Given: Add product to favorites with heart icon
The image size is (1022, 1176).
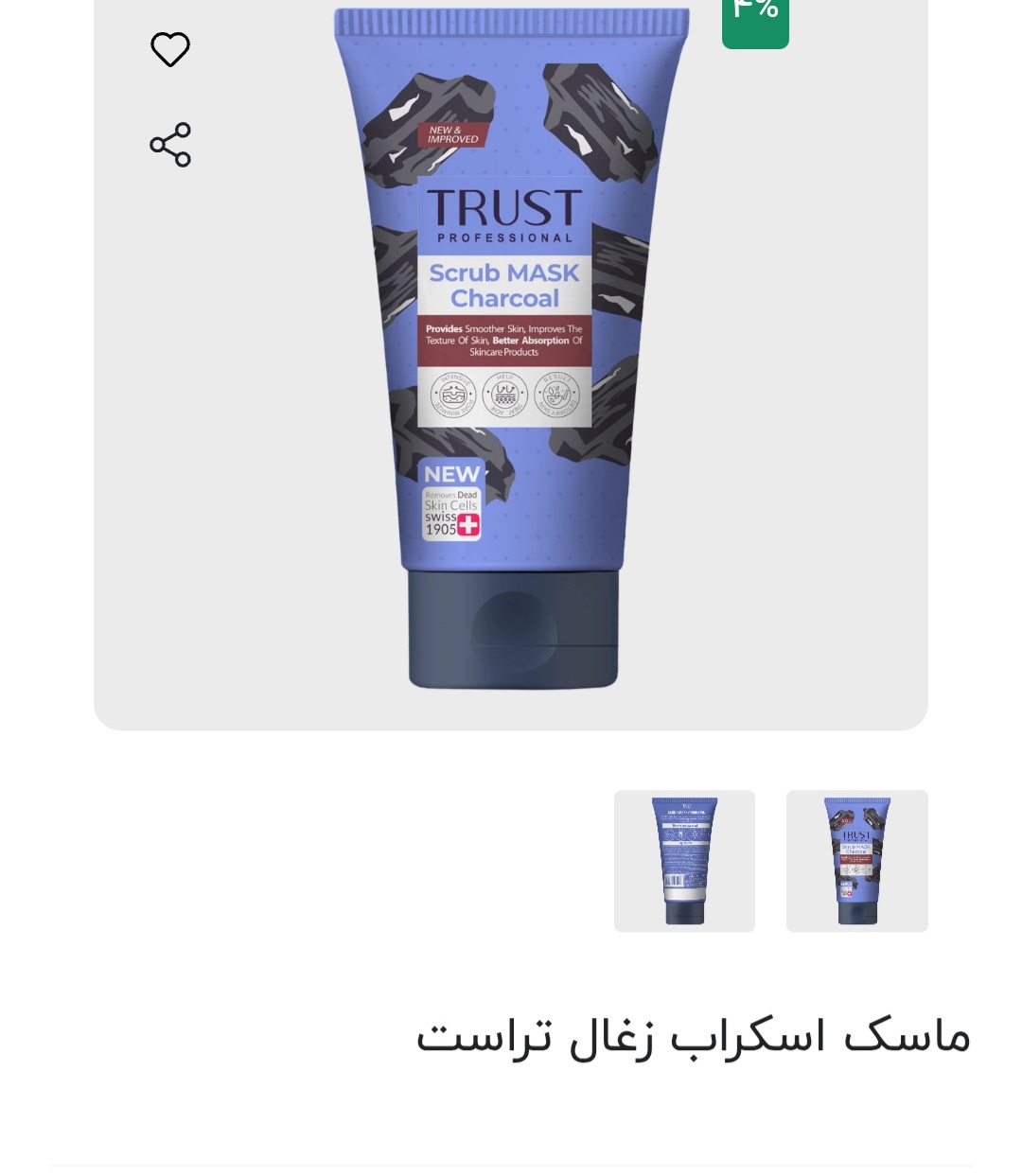Looking at the screenshot, I should [x=170, y=49].
